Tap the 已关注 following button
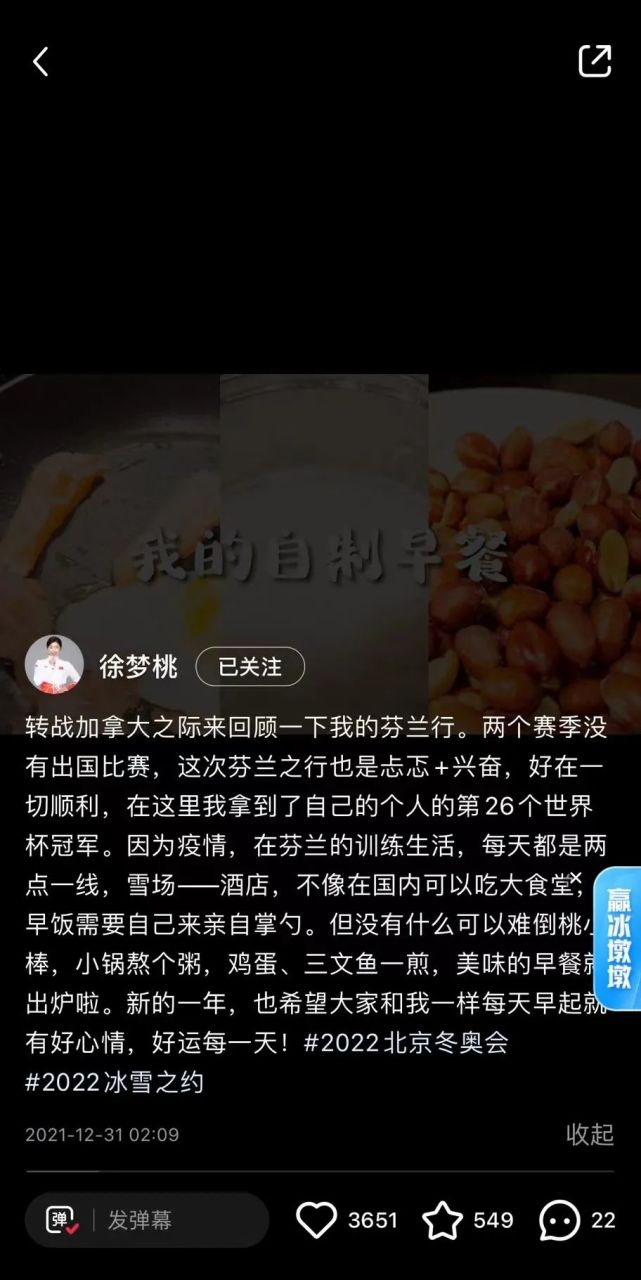This screenshot has height=1280, width=641. (250, 667)
